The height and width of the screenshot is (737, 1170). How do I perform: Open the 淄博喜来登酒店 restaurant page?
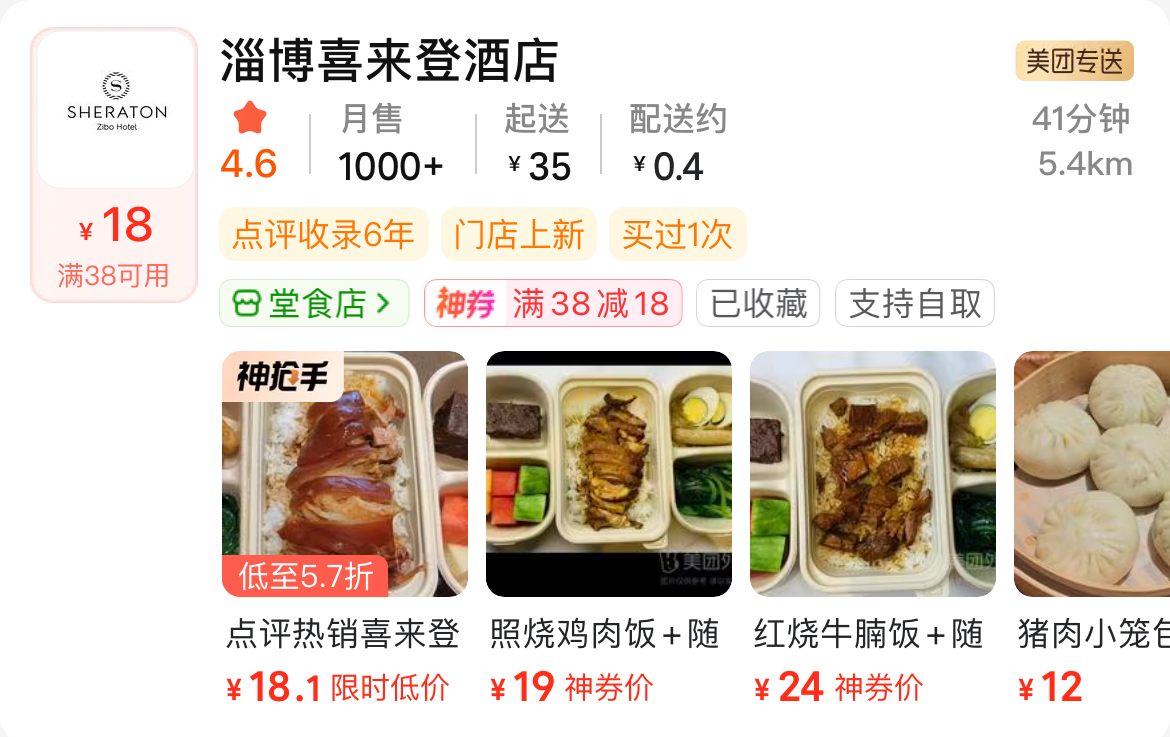pos(389,60)
